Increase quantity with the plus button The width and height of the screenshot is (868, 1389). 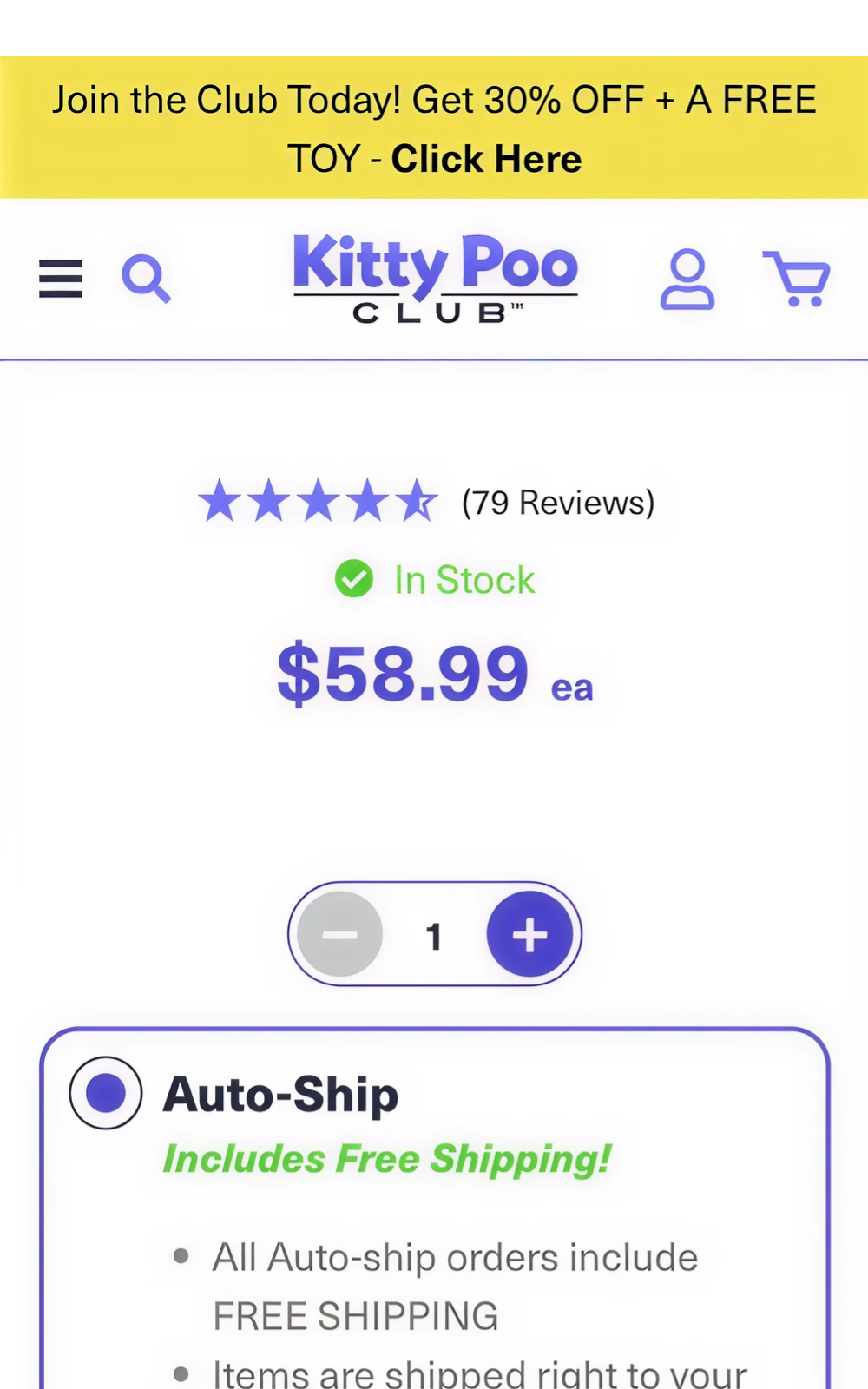pos(529,935)
